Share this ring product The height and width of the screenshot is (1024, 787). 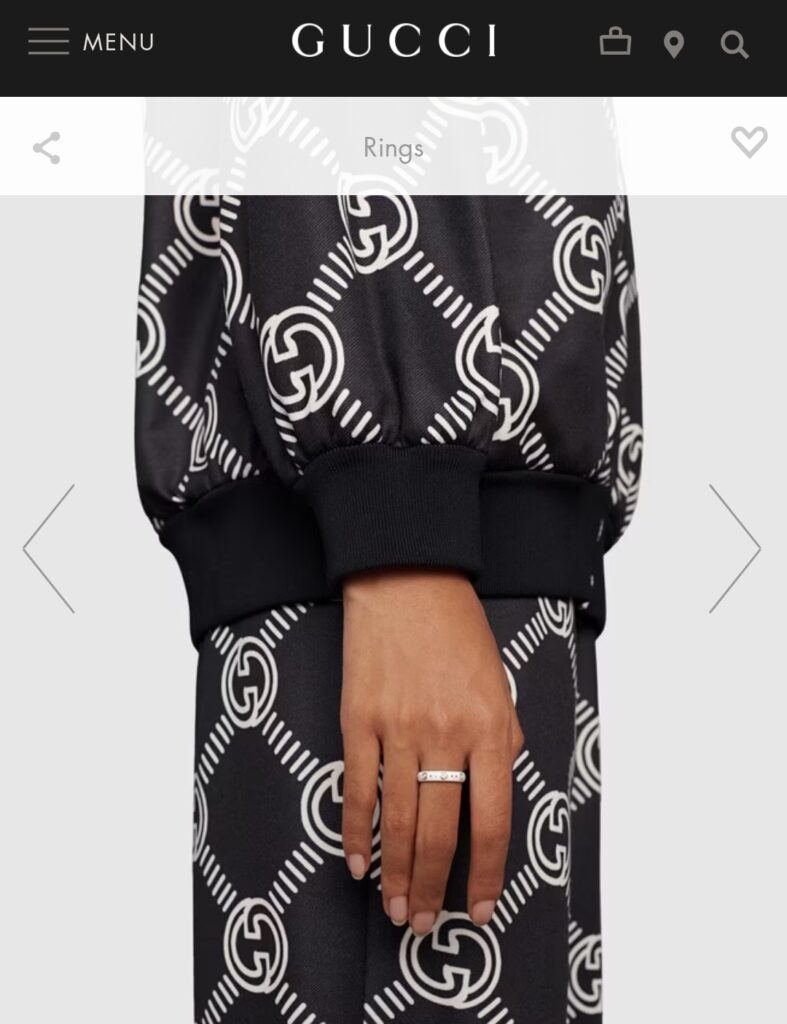[x=47, y=148]
